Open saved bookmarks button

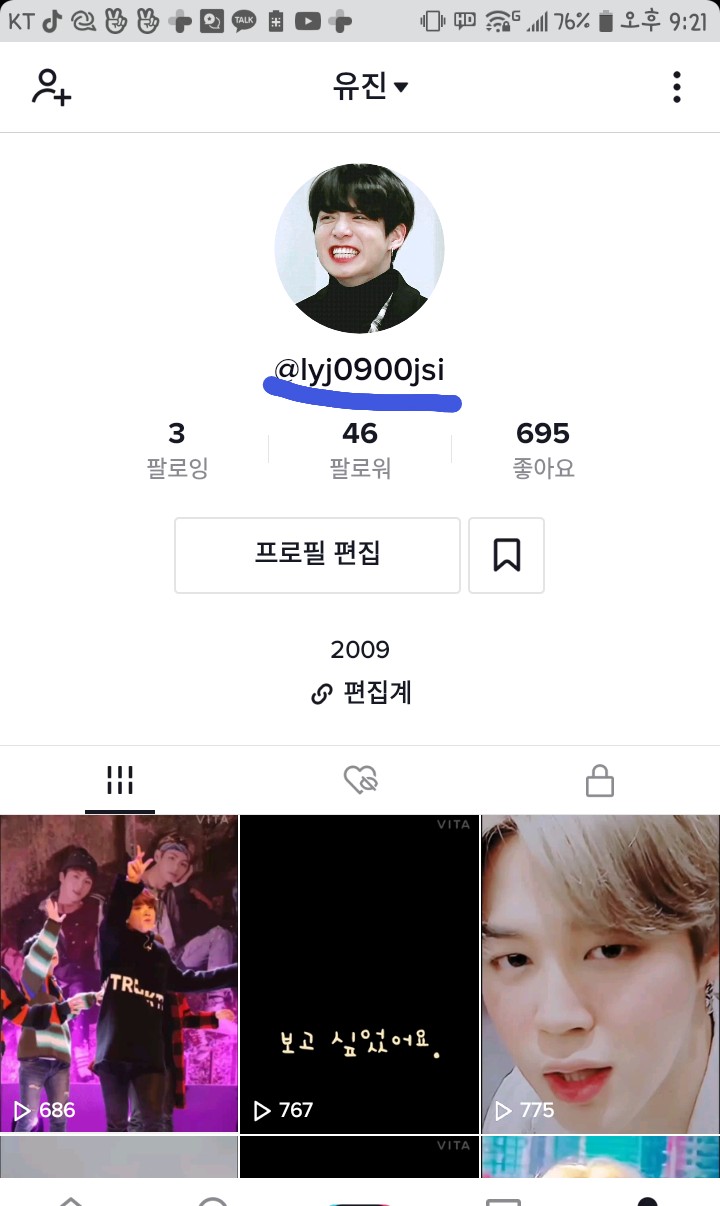coord(507,555)
